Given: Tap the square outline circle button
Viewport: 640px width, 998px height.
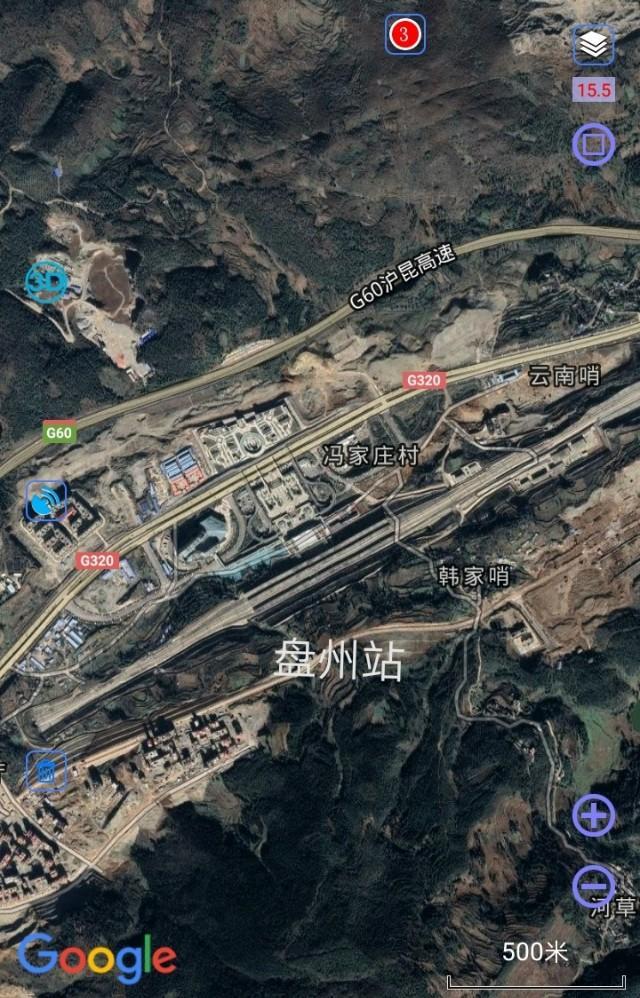Looking at the screenshot, I should (593, 145).
